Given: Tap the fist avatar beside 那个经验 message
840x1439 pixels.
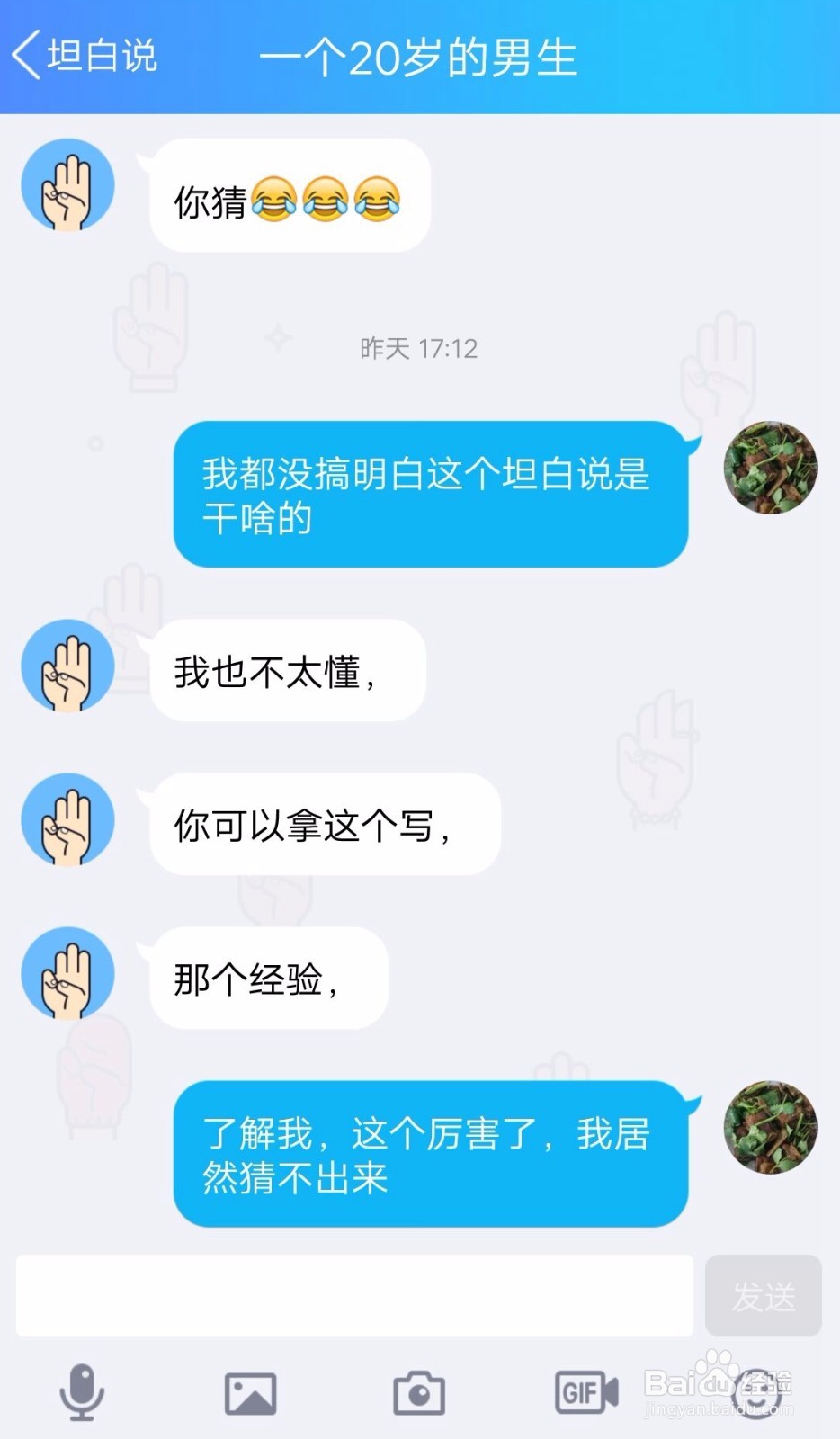Looking at the screenshot, I should (x=68, y=977).
